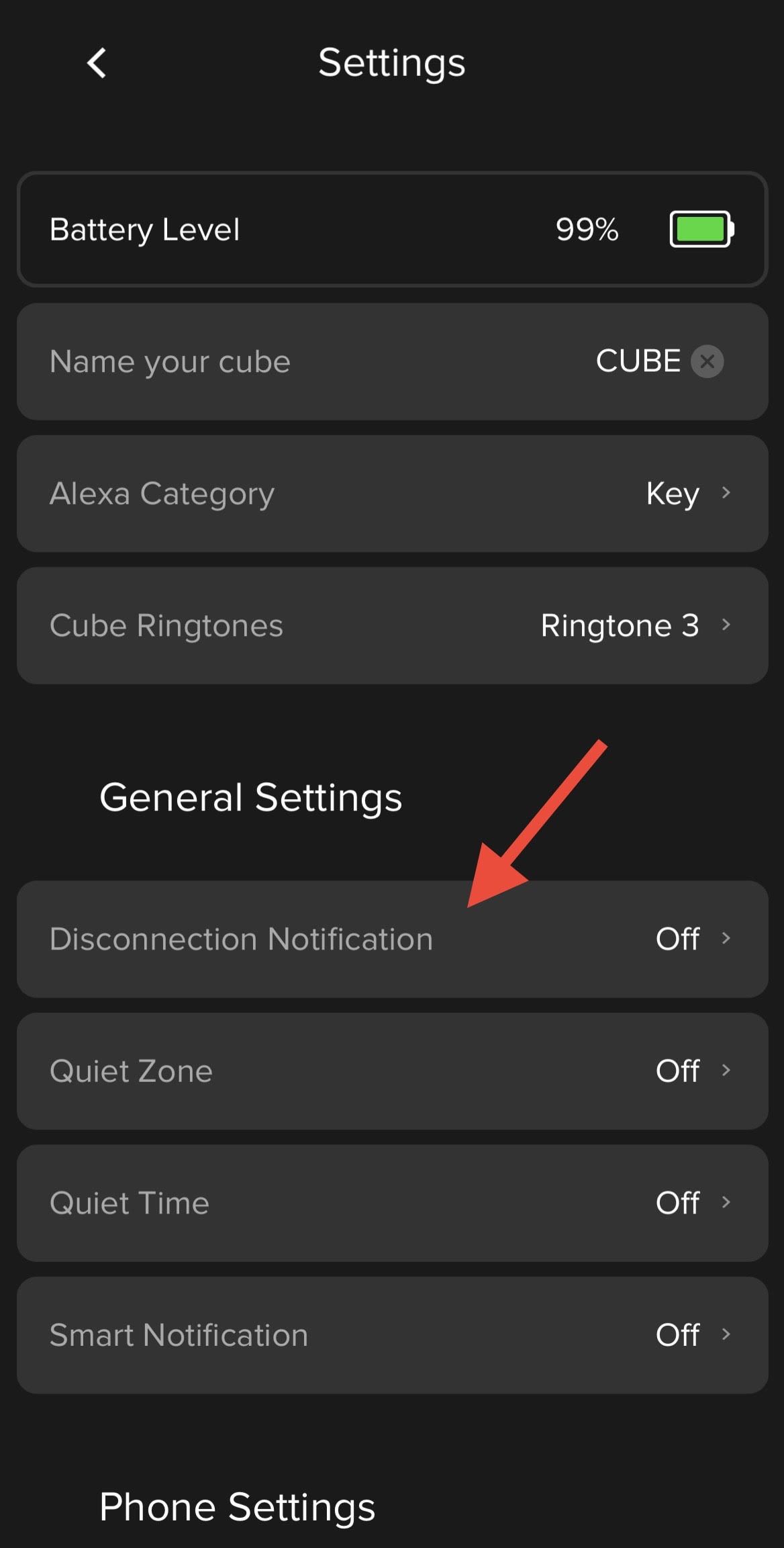The width and height of the screenshot is (784, 1548).
Task: Go back from Settings
Action: point(97,63)
